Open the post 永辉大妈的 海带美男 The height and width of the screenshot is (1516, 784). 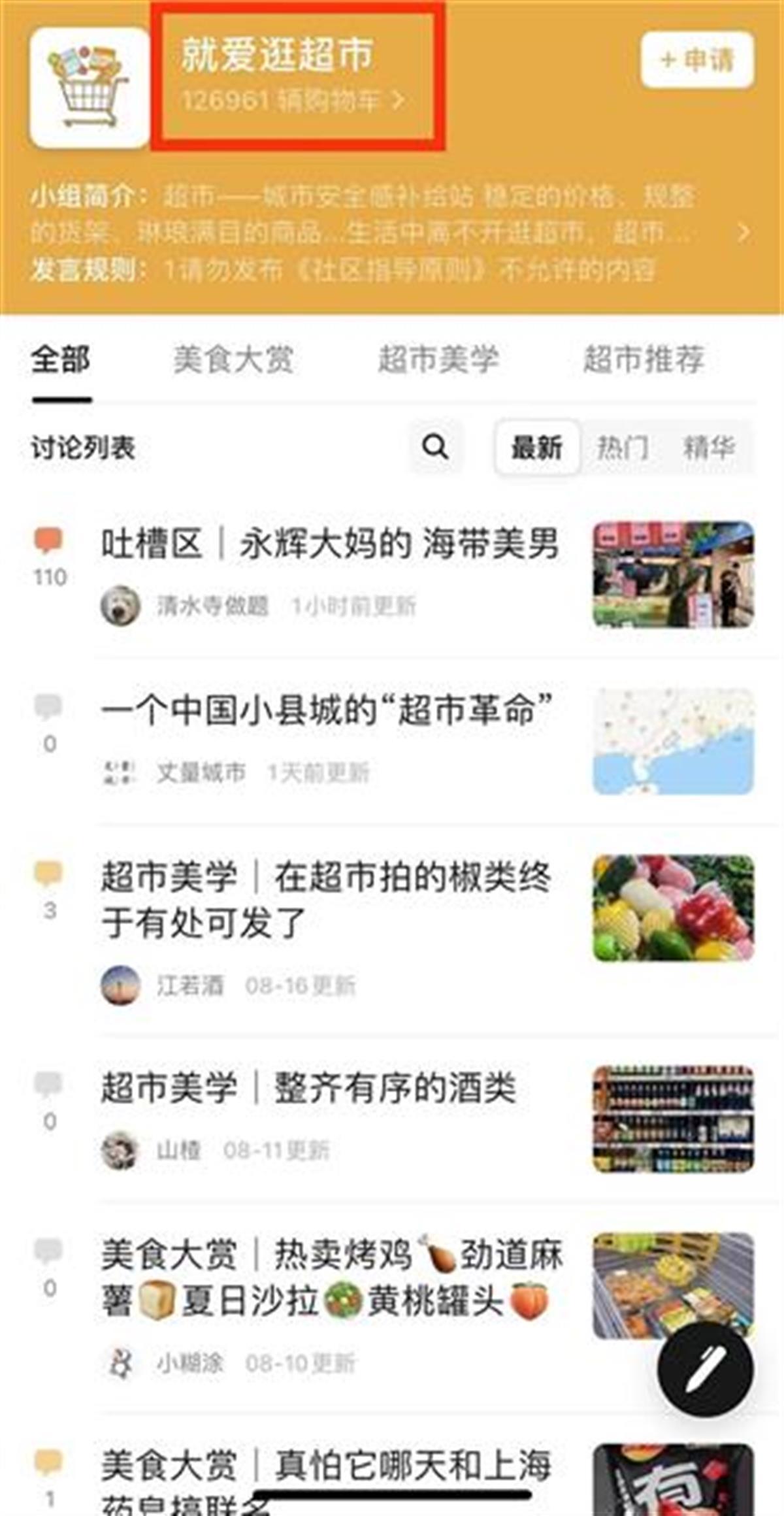(x=330, y=544)
